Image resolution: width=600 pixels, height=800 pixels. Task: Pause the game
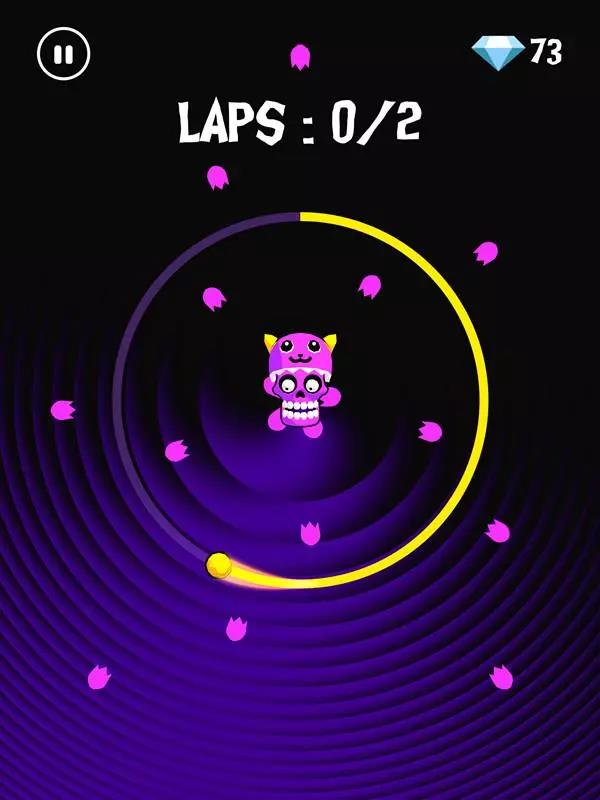[x=64, y=54]
